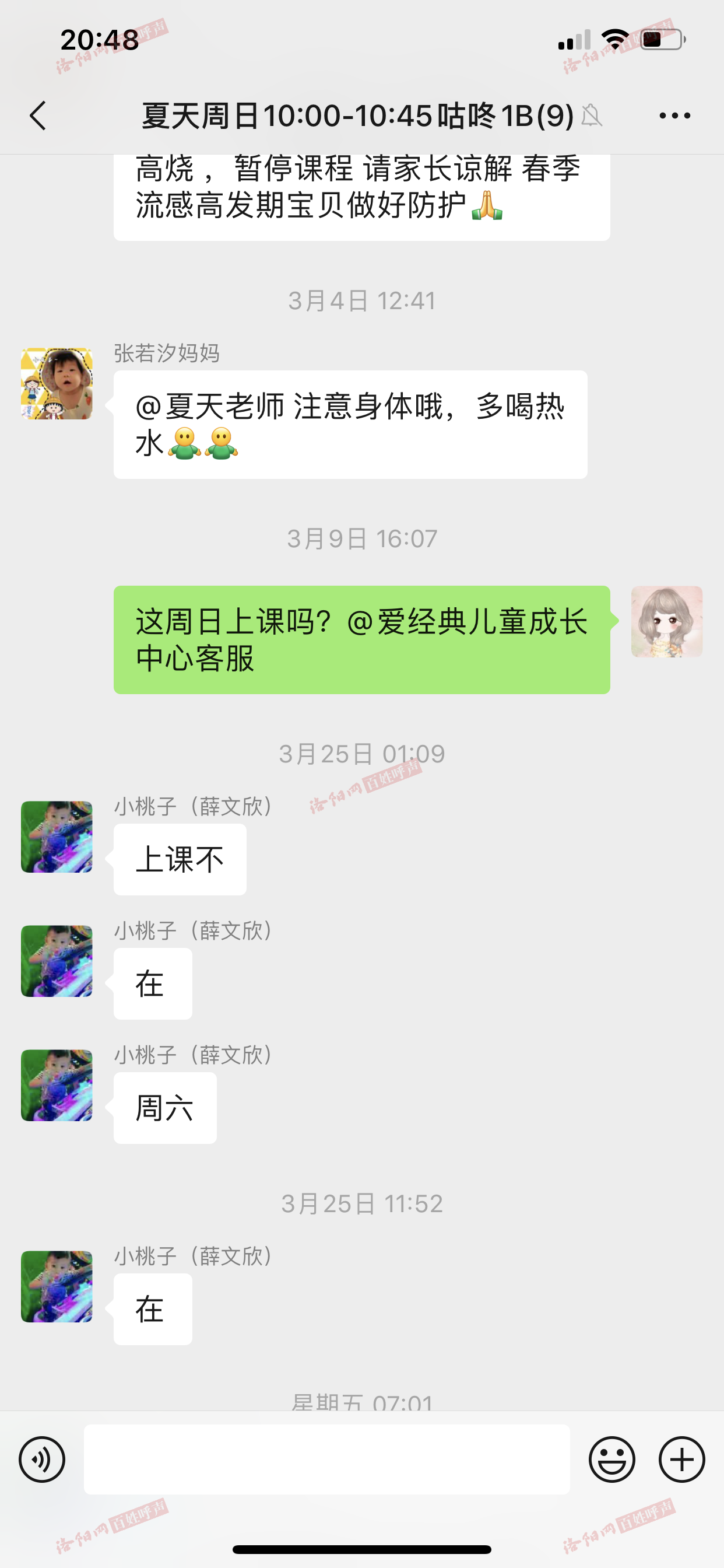Open 张若汐妈妈's profile avatar
This screenshot has height=1568, width=724.
[x=57, y=383]
